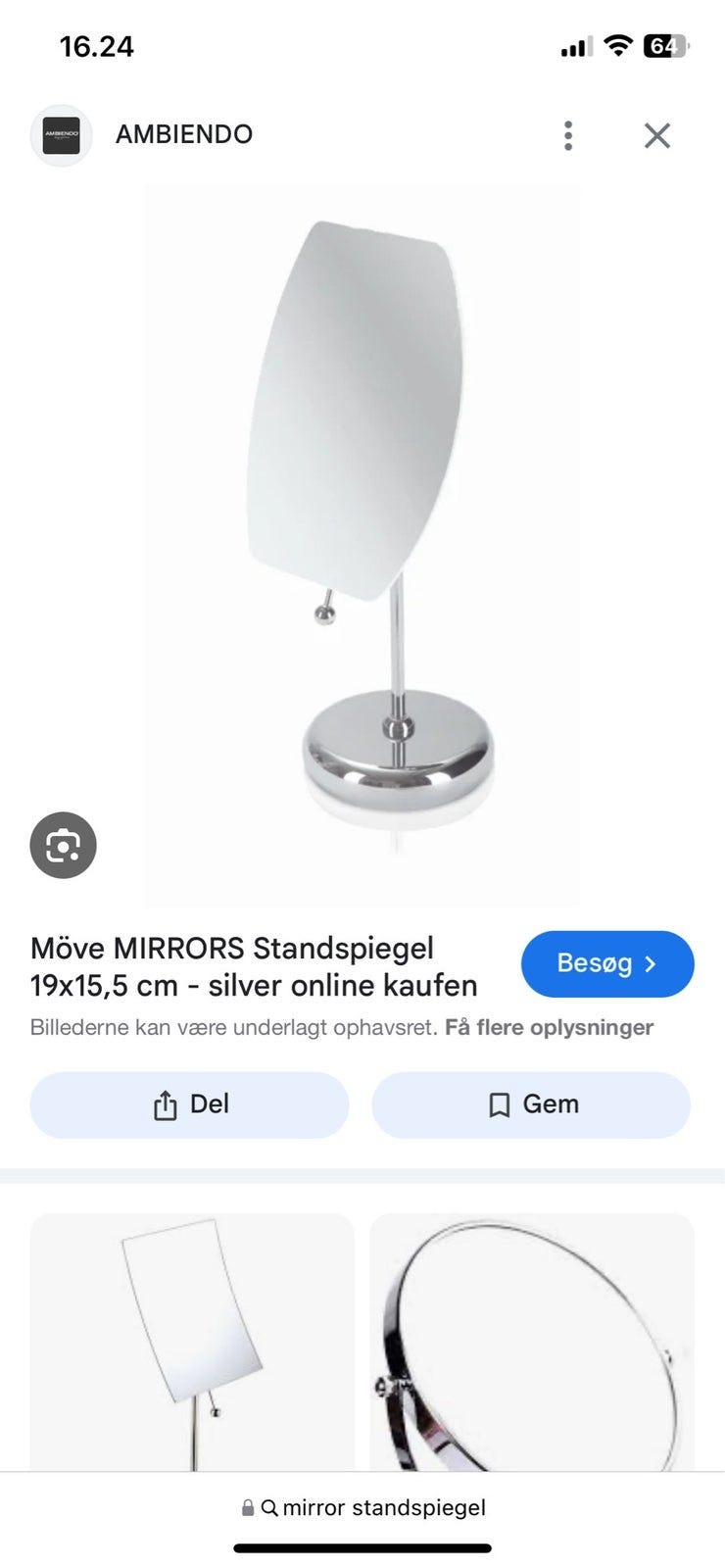Tap the bookmark icon next to Gem
Screen dimensions: 725x1568
coord(501,1103)
